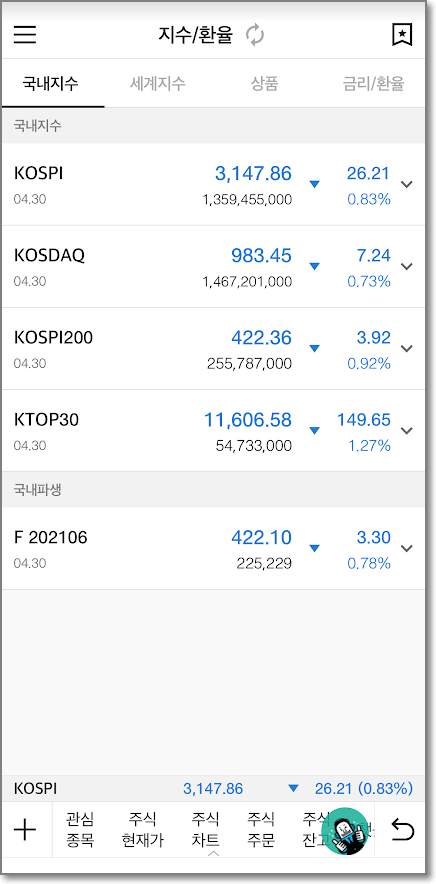Select the 국내지수 tab
Screen dimensions: 436x884
(50, 84)
